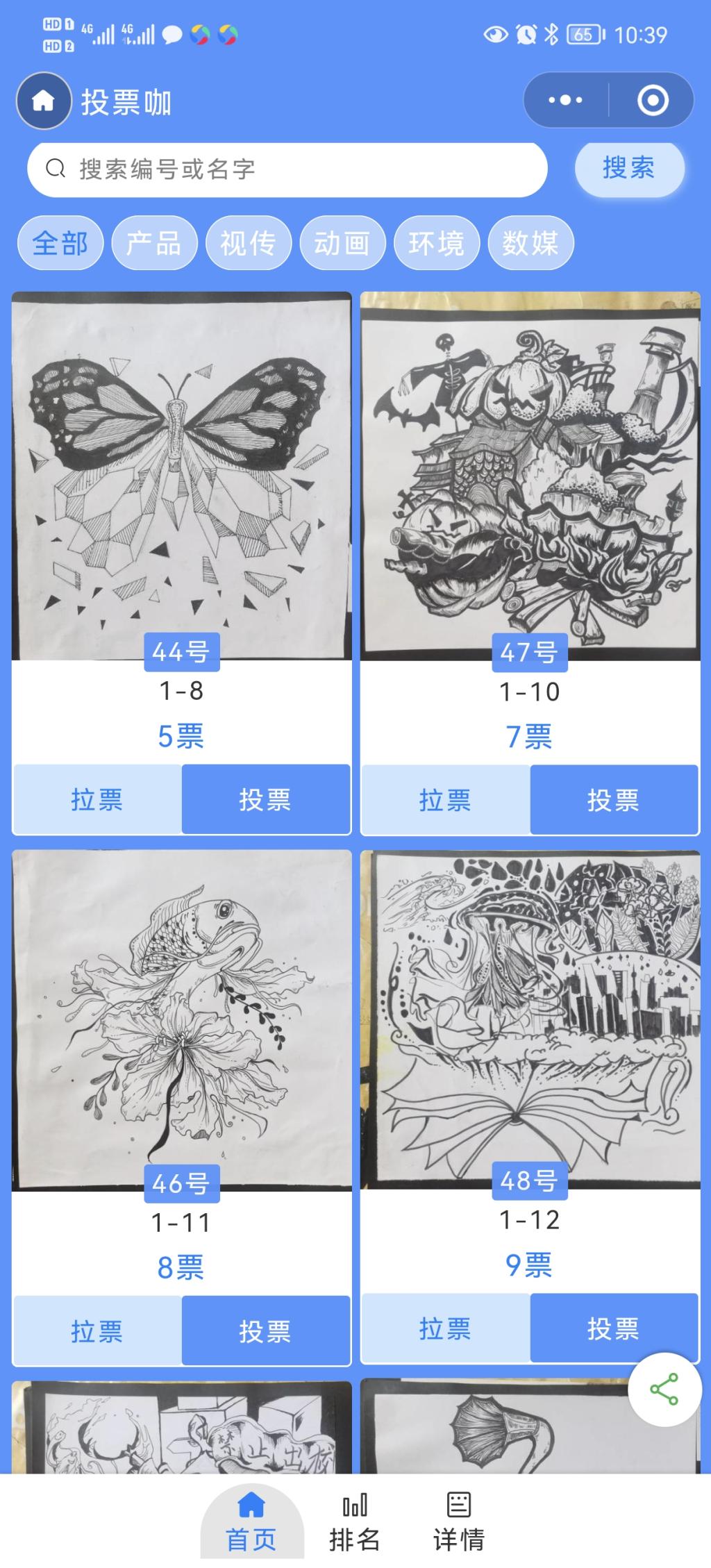Viewport: 711px width, 1568px height.
Task: Open the 46号 fish and flower artwork
Action: 181,1014
